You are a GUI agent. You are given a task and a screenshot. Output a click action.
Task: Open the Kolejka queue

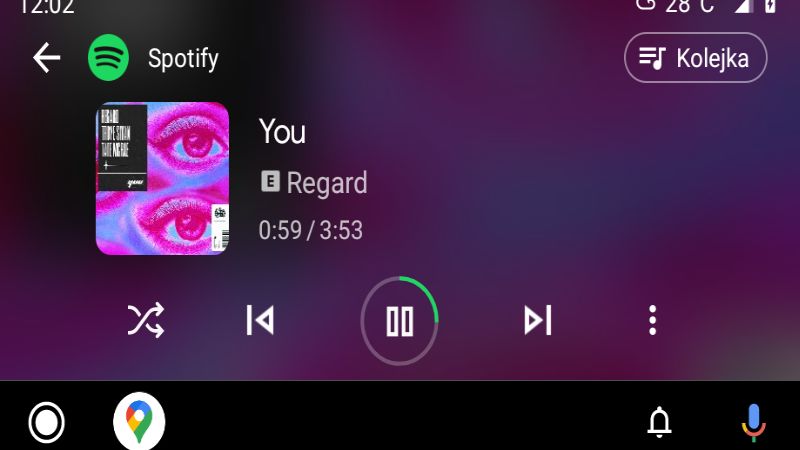[x=695, y=58]
